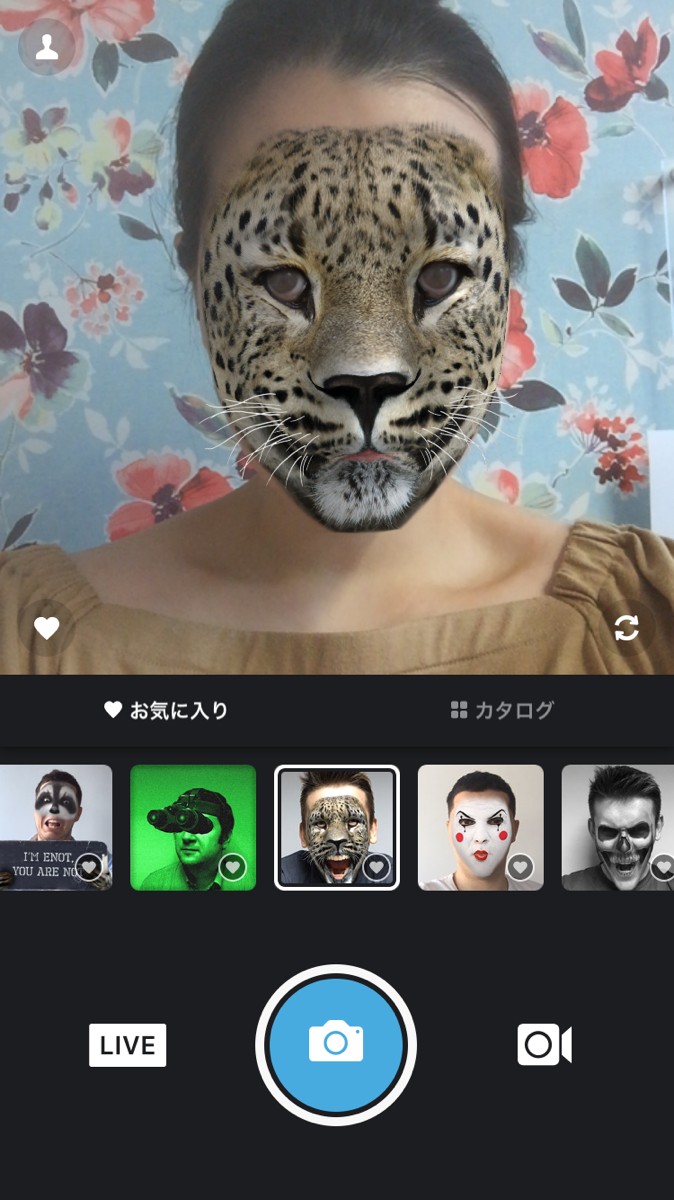Favorite the current leopard mask
This screenshot has height=1200, width=674.
[46, 628]
